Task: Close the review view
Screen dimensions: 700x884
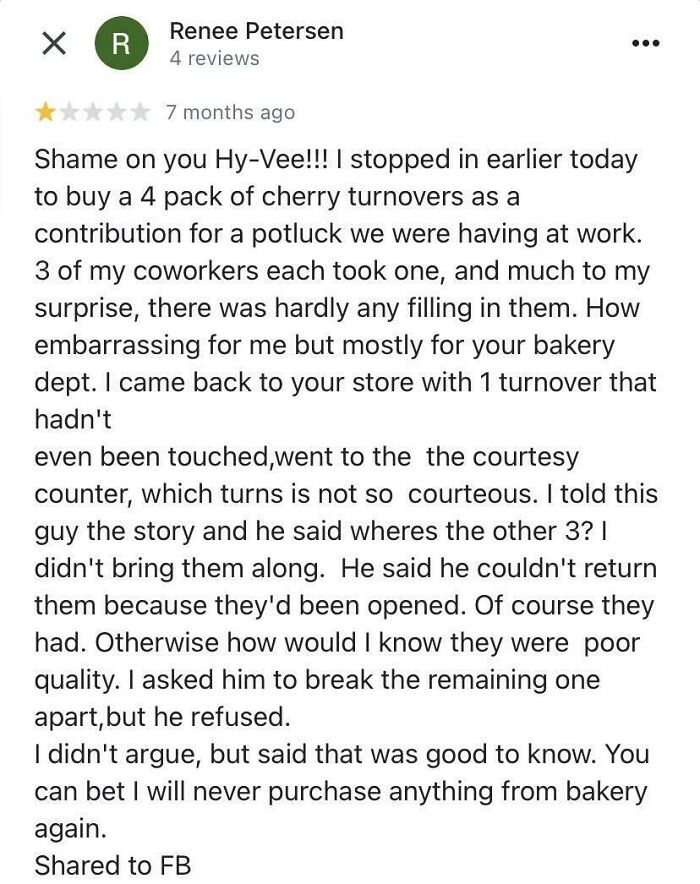Action: click(x=56, y=43)
